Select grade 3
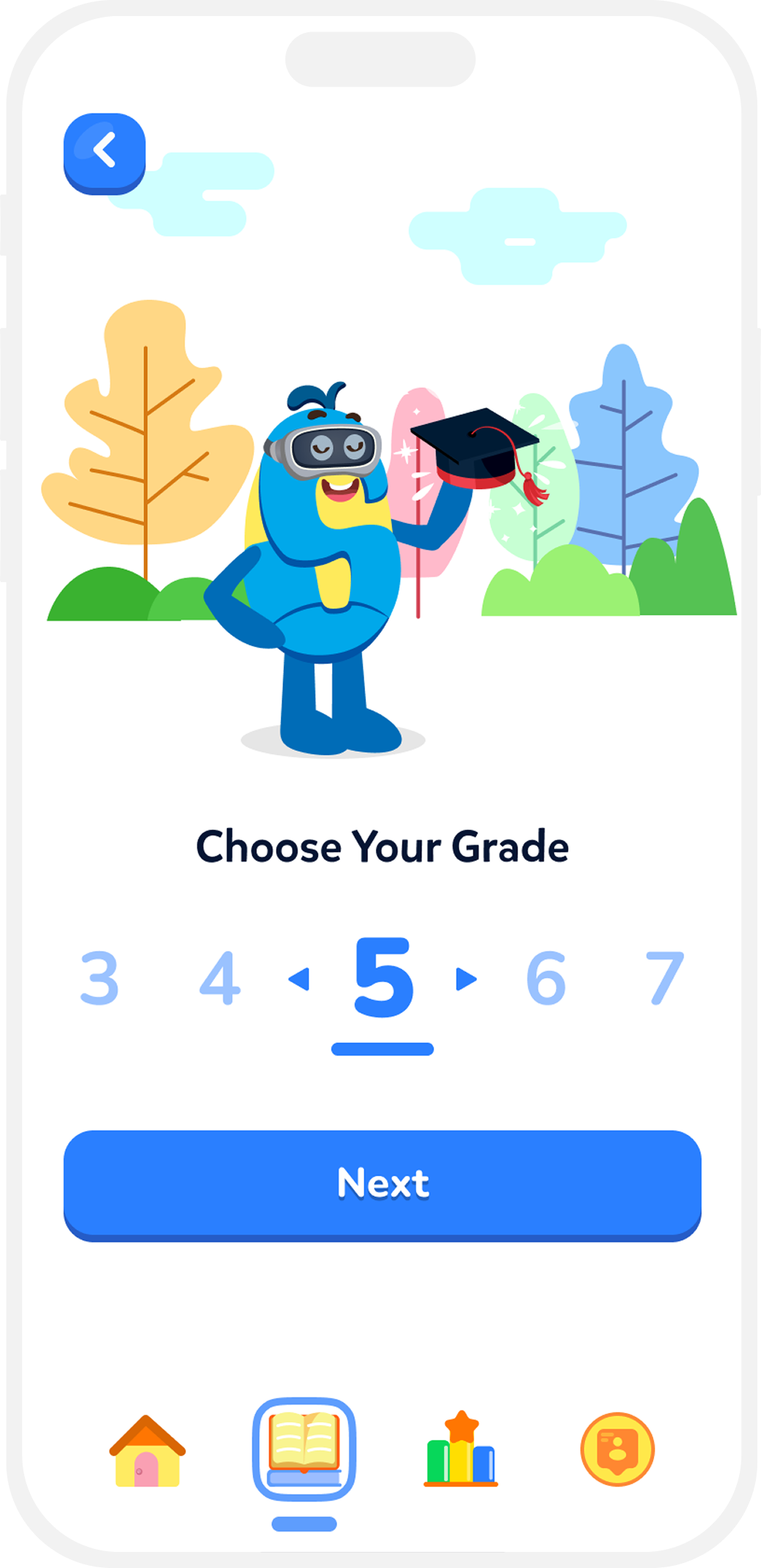Viewport: 761px width, 1568px height. pyautogui.click(x=100, y=978)
